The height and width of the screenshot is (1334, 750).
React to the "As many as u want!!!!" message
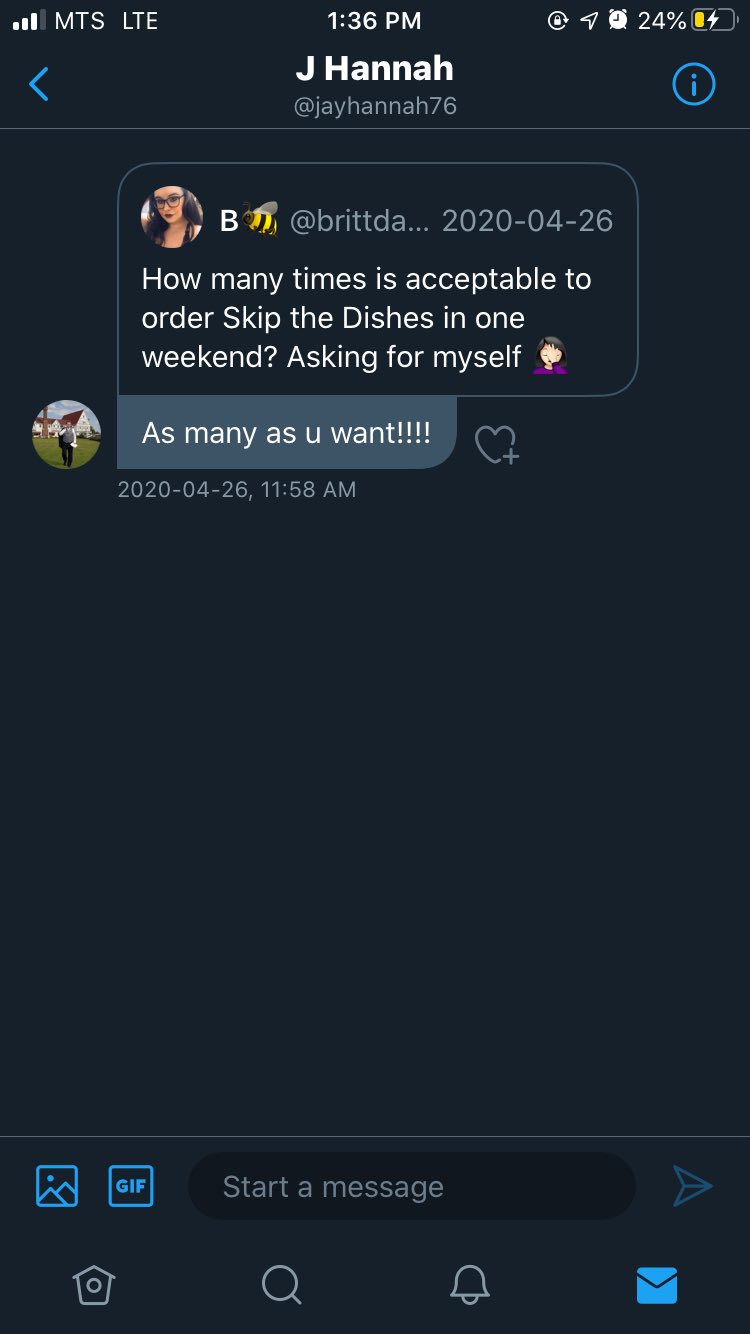tap(496, 445)
